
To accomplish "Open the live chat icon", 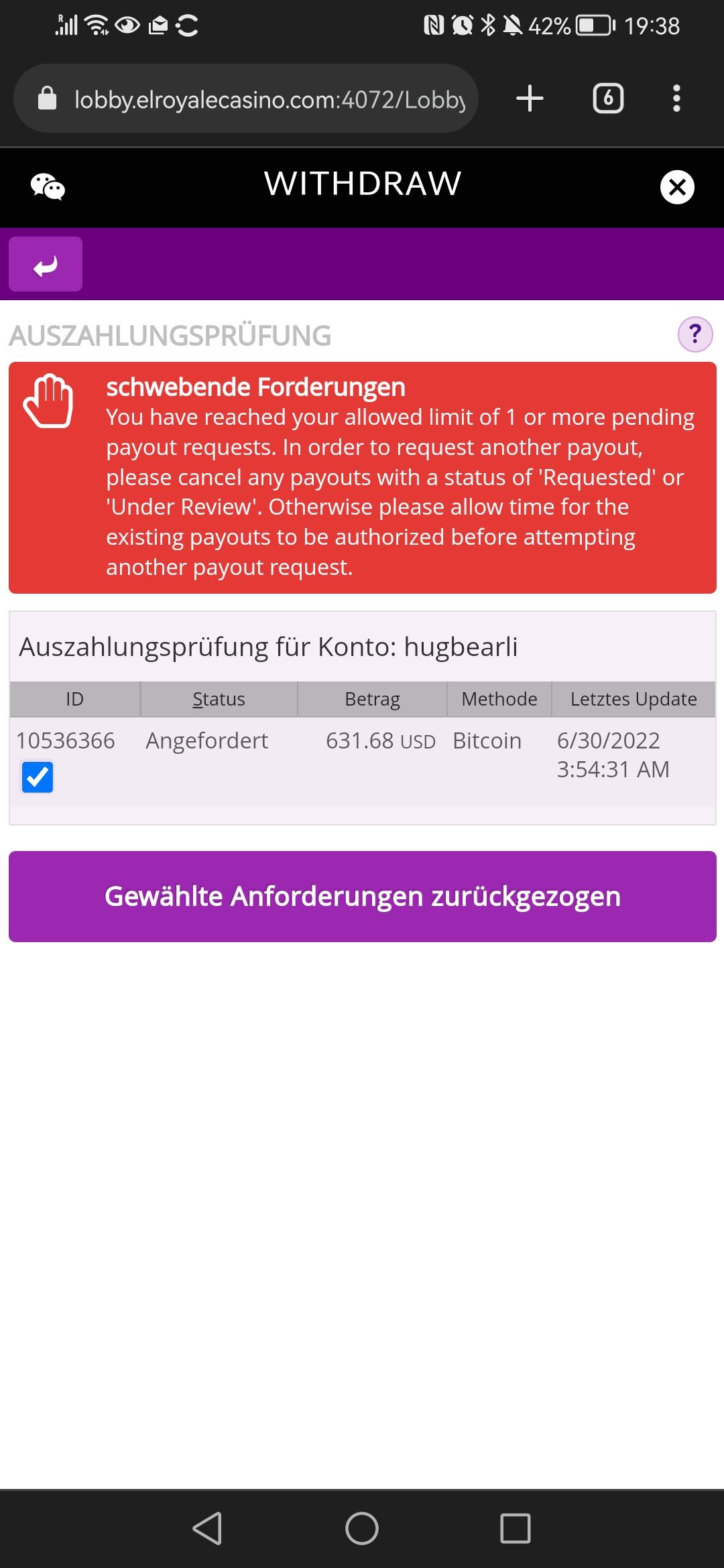I will coord(48,187).
